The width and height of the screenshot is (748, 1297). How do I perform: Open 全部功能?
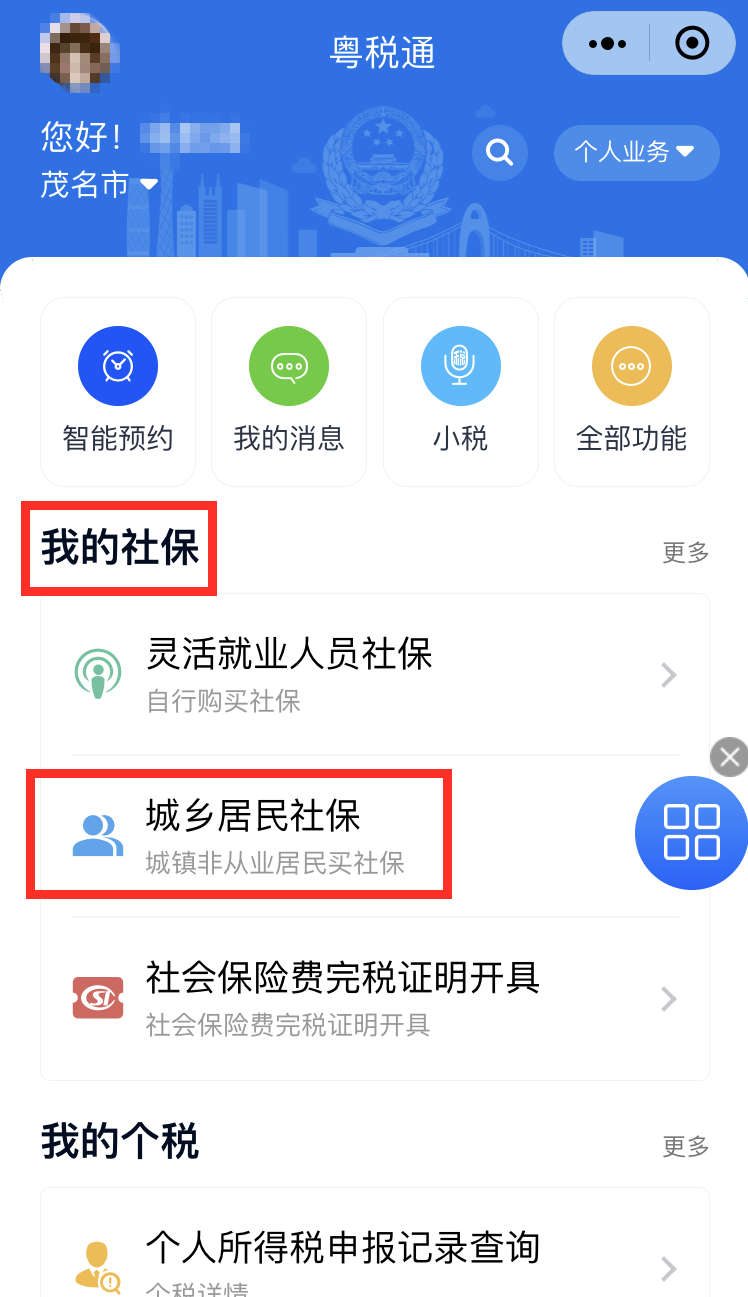tap(632, 391)
